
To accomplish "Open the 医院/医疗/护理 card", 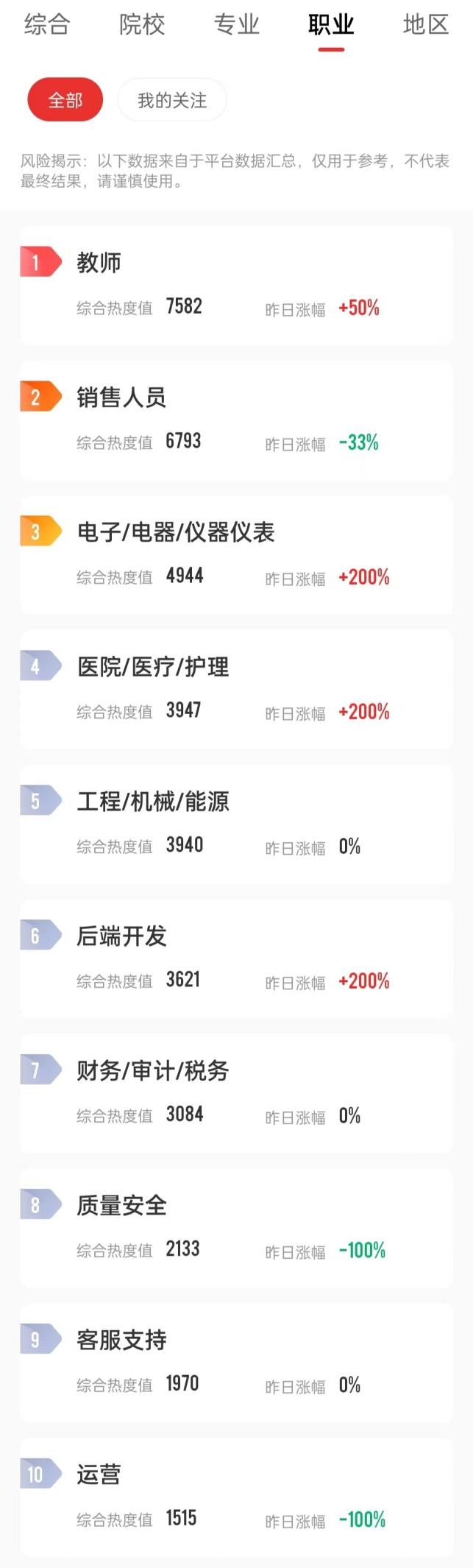I will point(236,690).
